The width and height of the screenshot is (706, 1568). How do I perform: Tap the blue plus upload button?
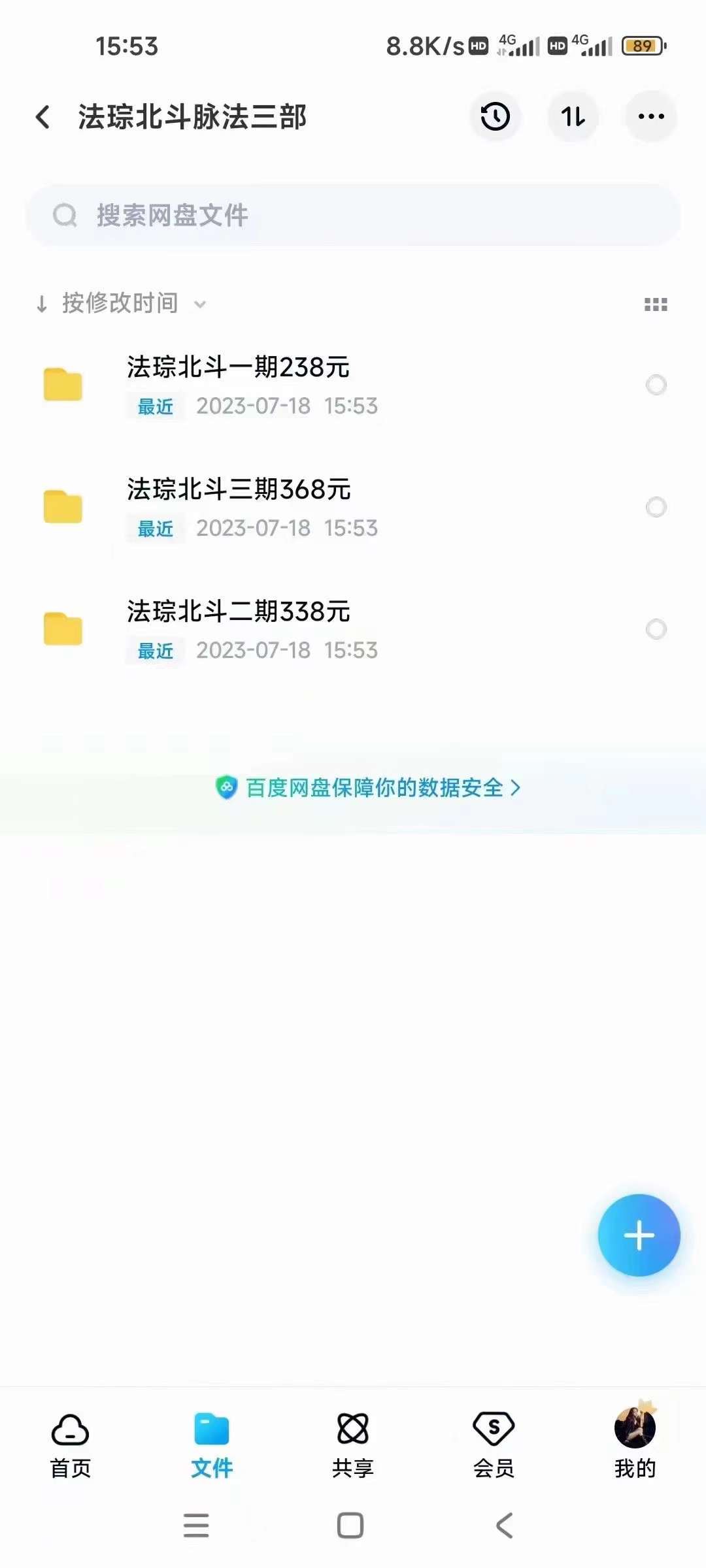[639, 1235]
